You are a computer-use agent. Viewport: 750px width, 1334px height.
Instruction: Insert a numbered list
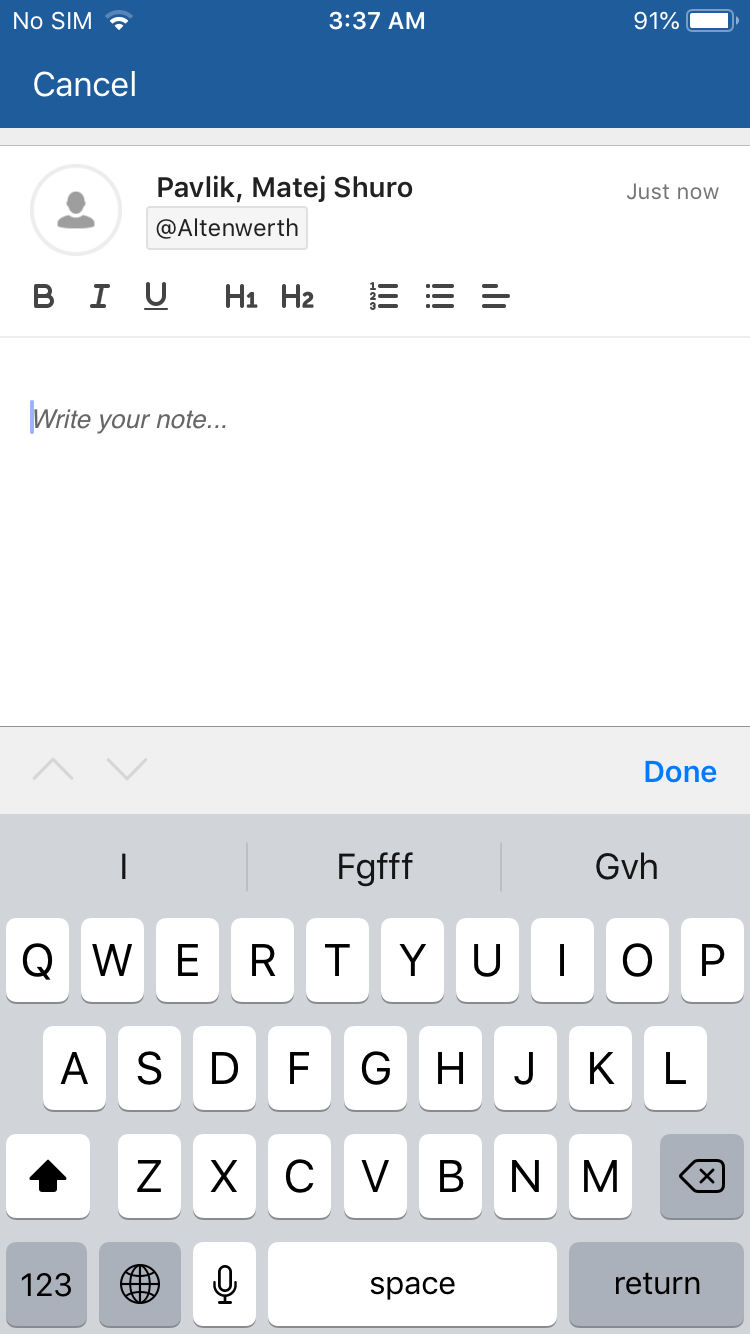(x=383, y=296)
